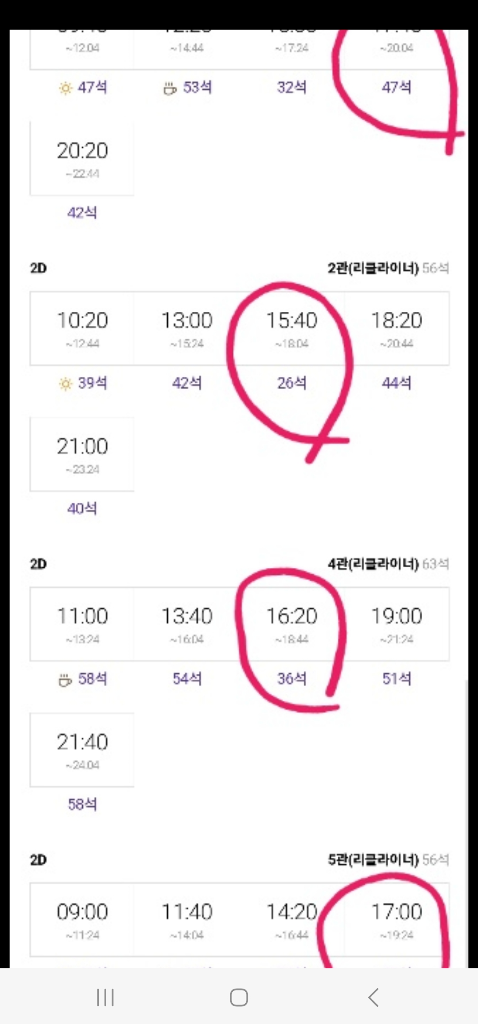The height and width of the screenshot is (1024, 478).
Task: Select the 11:00 showtime in hall 4
Action: (x=82, y=624)
